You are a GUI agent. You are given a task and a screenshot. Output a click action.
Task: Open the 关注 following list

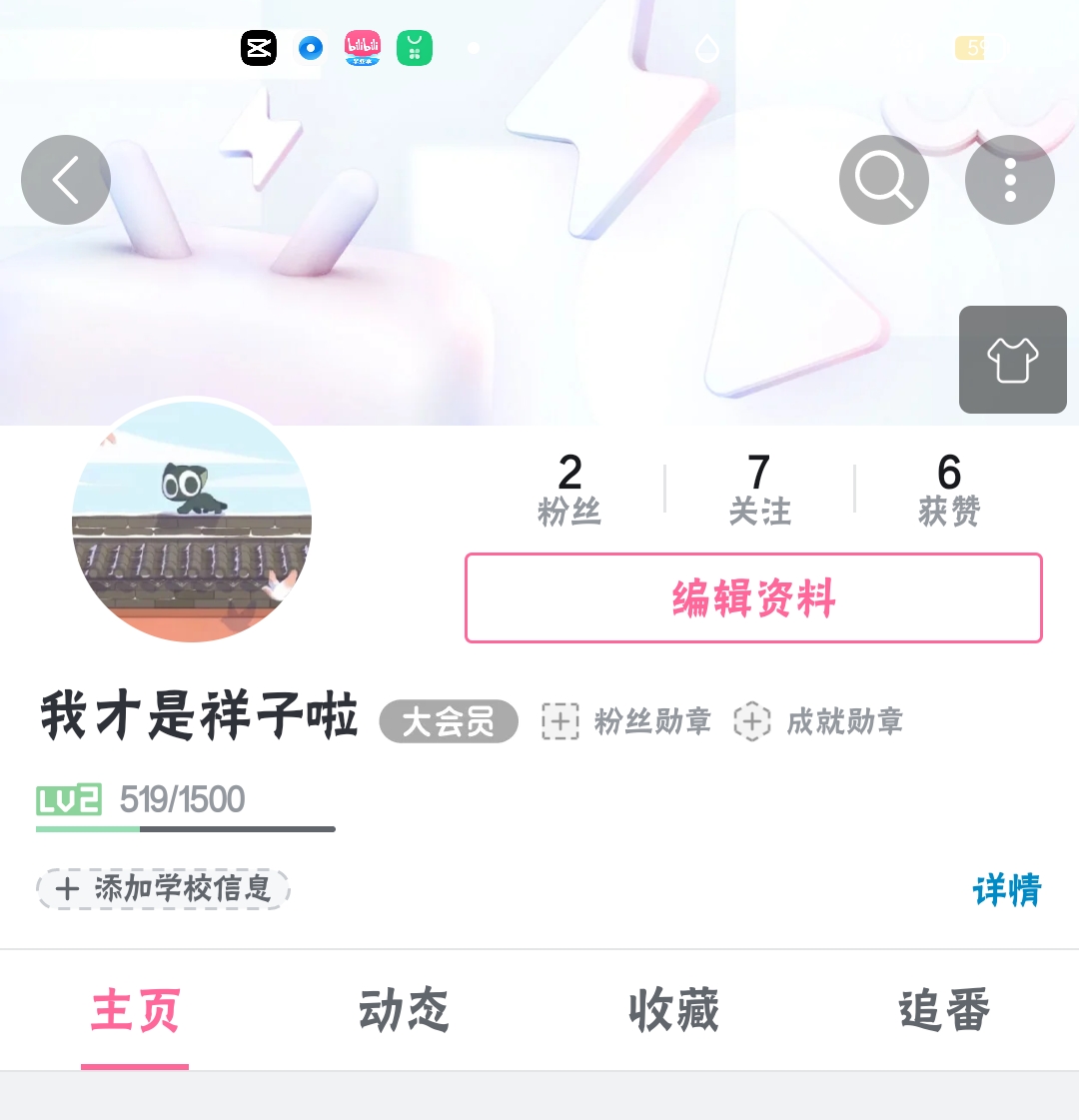tap(759, 490)
